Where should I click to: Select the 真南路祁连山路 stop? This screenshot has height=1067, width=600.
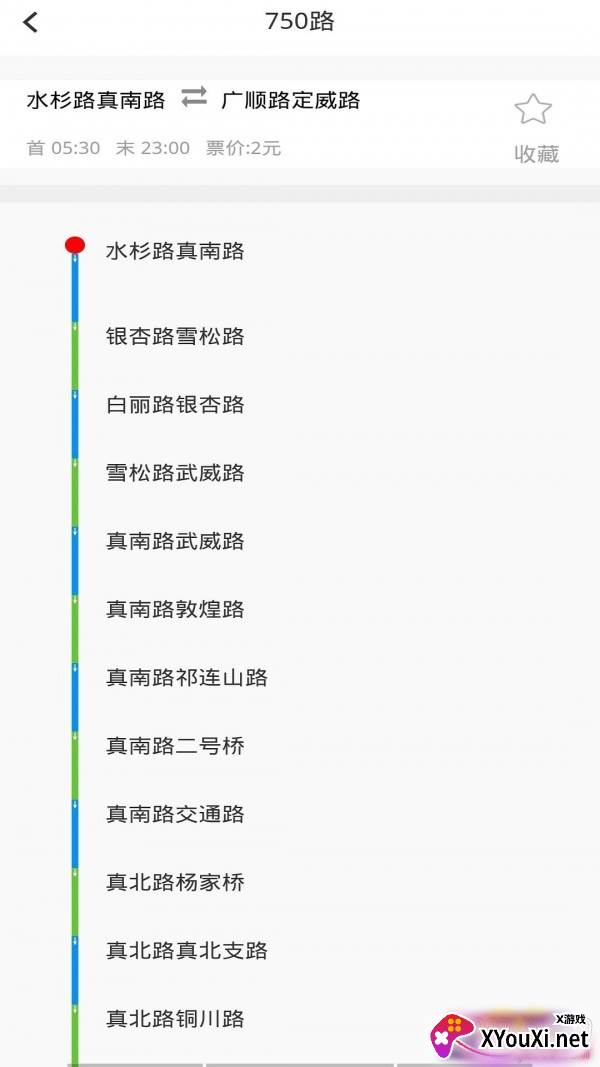(x=187, y=678)
